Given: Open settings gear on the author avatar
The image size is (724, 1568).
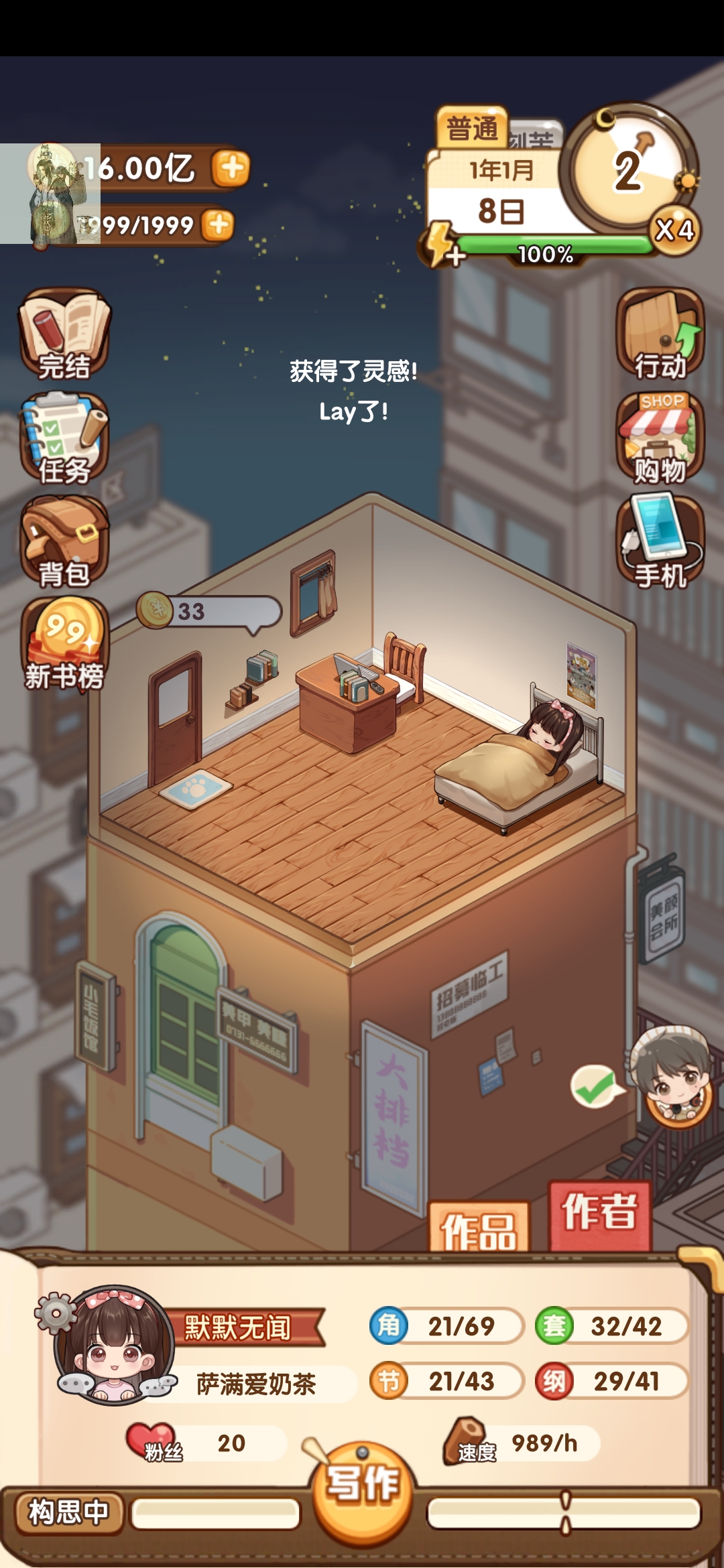Looking at the screenshot, I should (55, 1313).
